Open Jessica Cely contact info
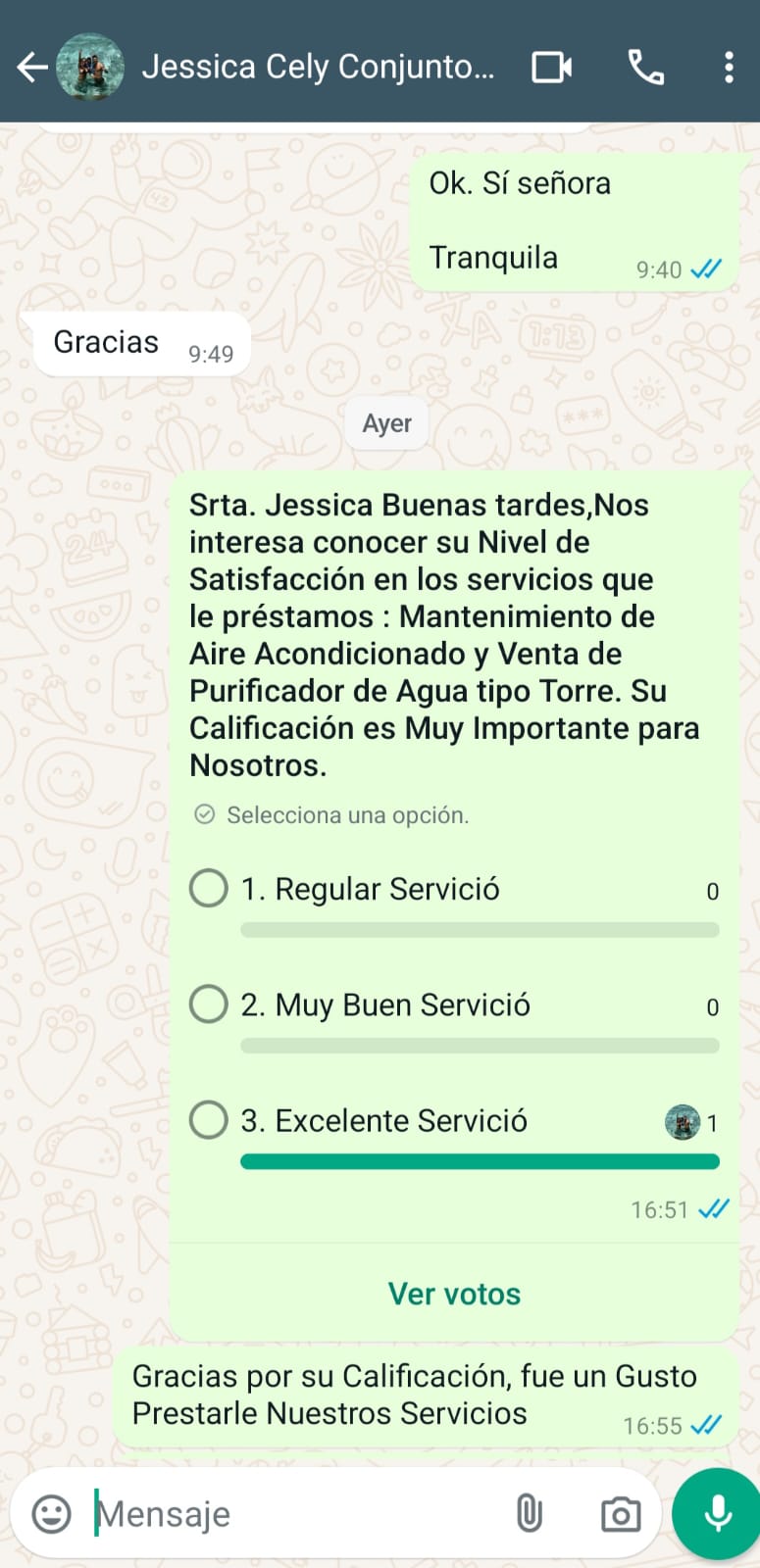 point(316,67)
